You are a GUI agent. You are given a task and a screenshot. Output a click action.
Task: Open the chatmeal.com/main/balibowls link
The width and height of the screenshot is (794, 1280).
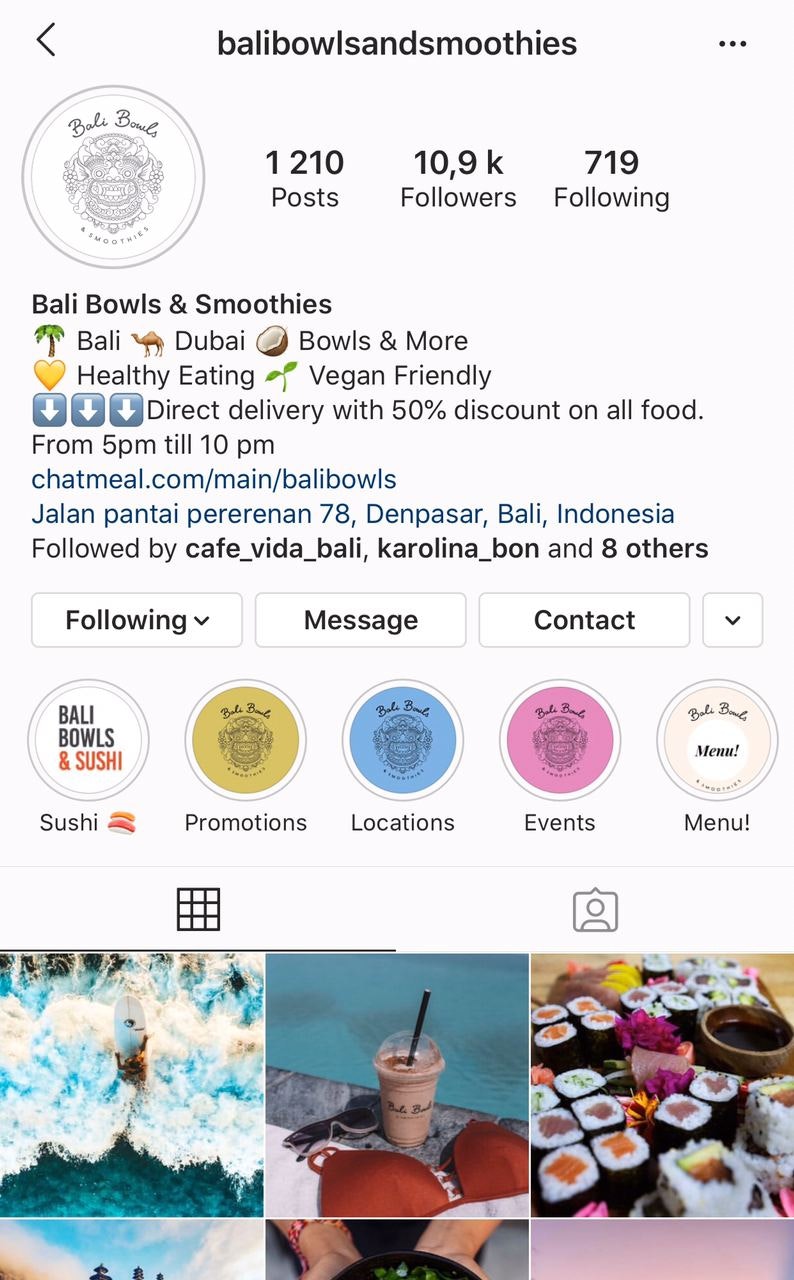[x=214, y=479]
